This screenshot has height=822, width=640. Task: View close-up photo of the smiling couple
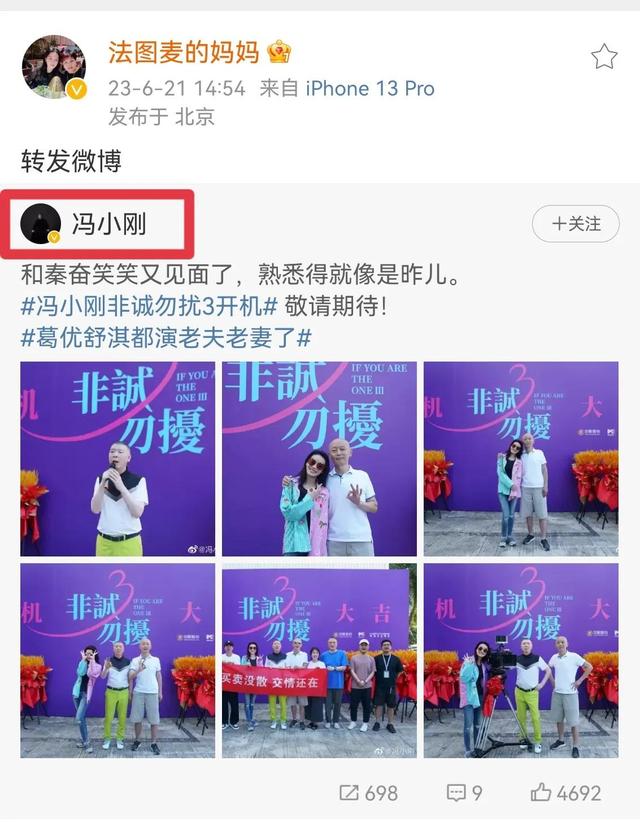(x=319, y=459)
